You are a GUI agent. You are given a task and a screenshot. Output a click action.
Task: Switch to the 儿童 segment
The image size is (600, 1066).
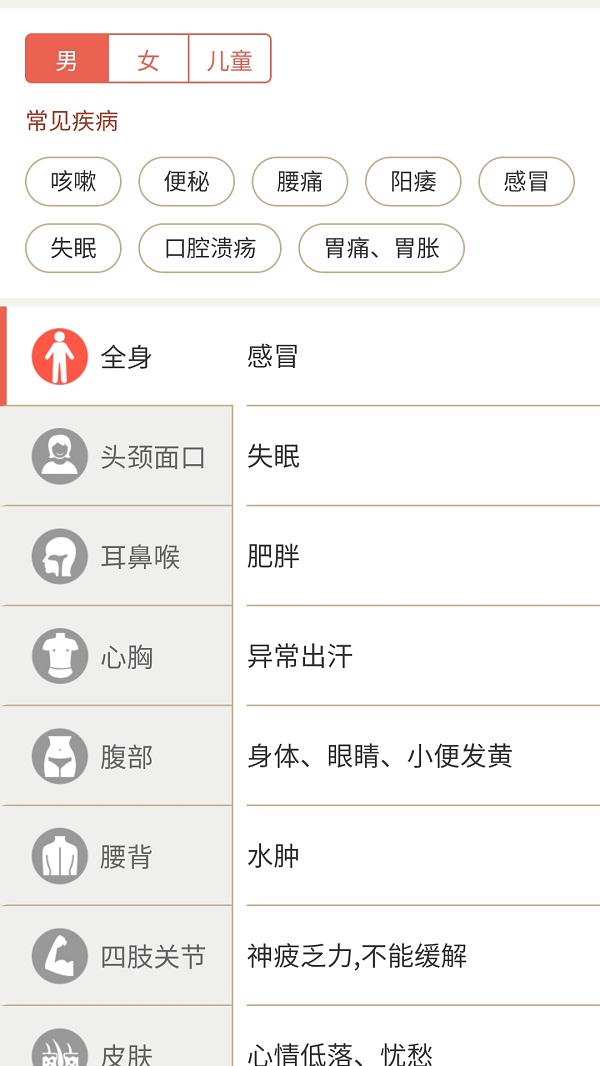point(229,60)
